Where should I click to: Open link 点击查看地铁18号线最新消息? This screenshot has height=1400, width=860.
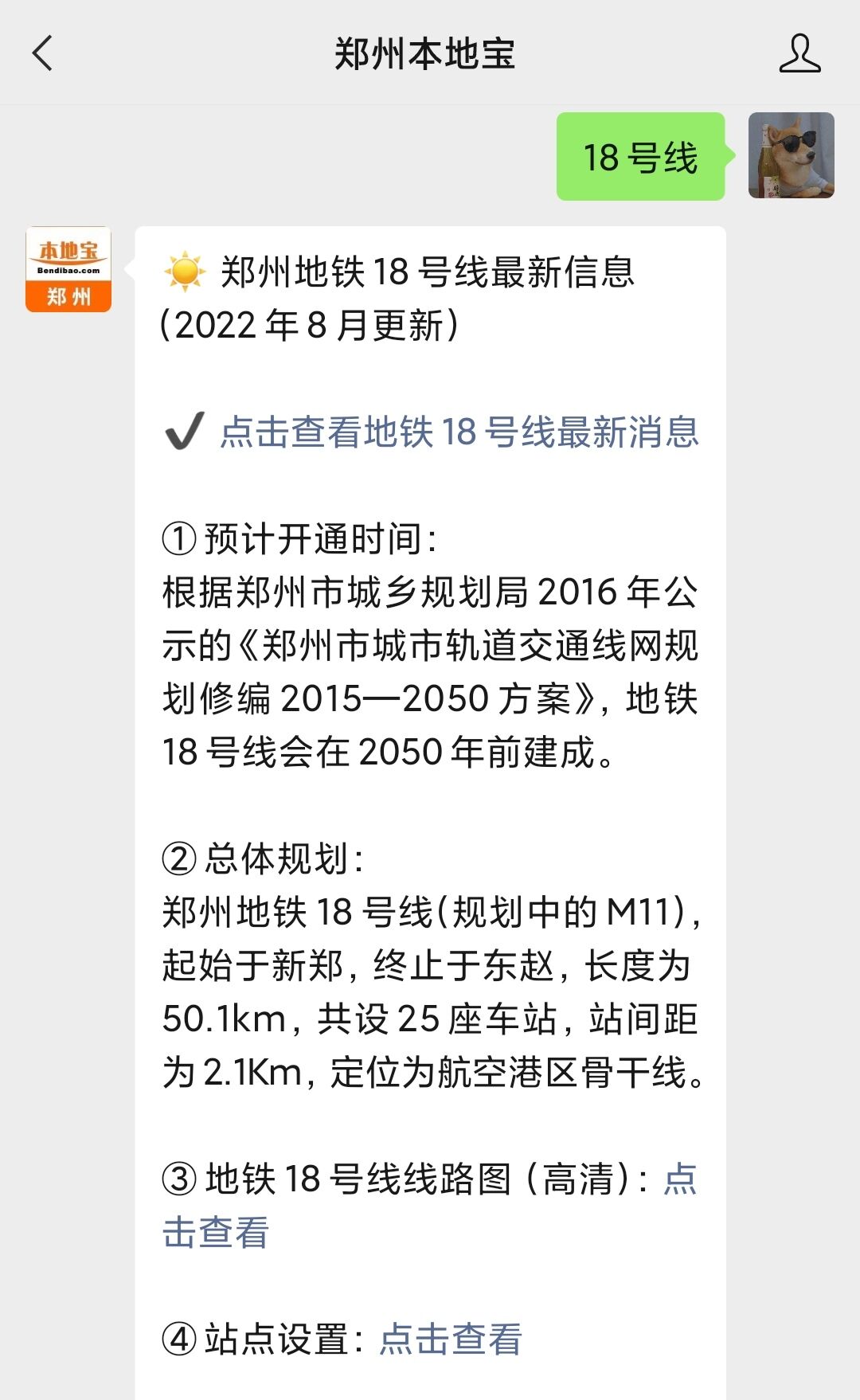(459, 432)
